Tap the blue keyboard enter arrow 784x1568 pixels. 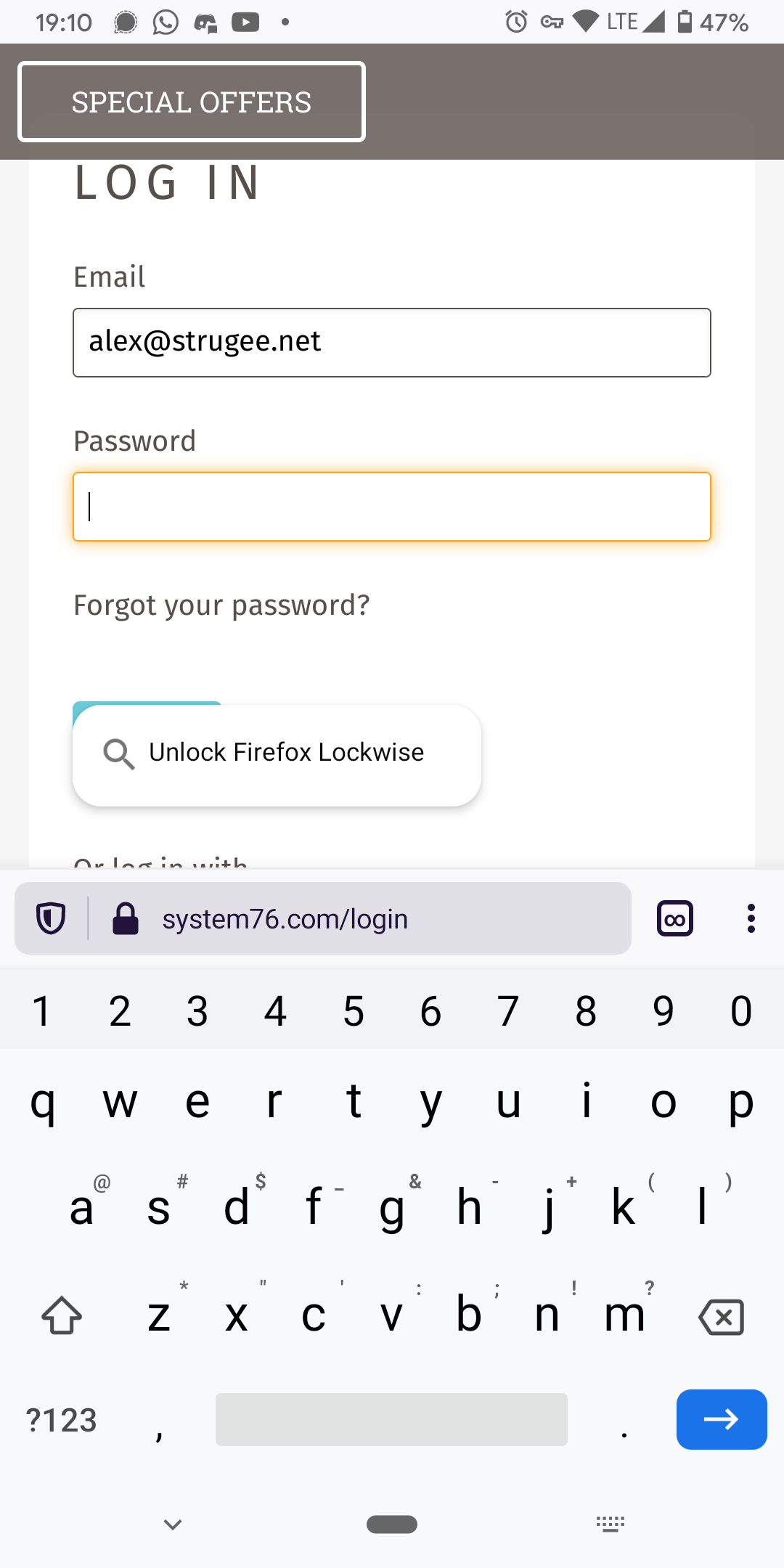pos(722,1419)
